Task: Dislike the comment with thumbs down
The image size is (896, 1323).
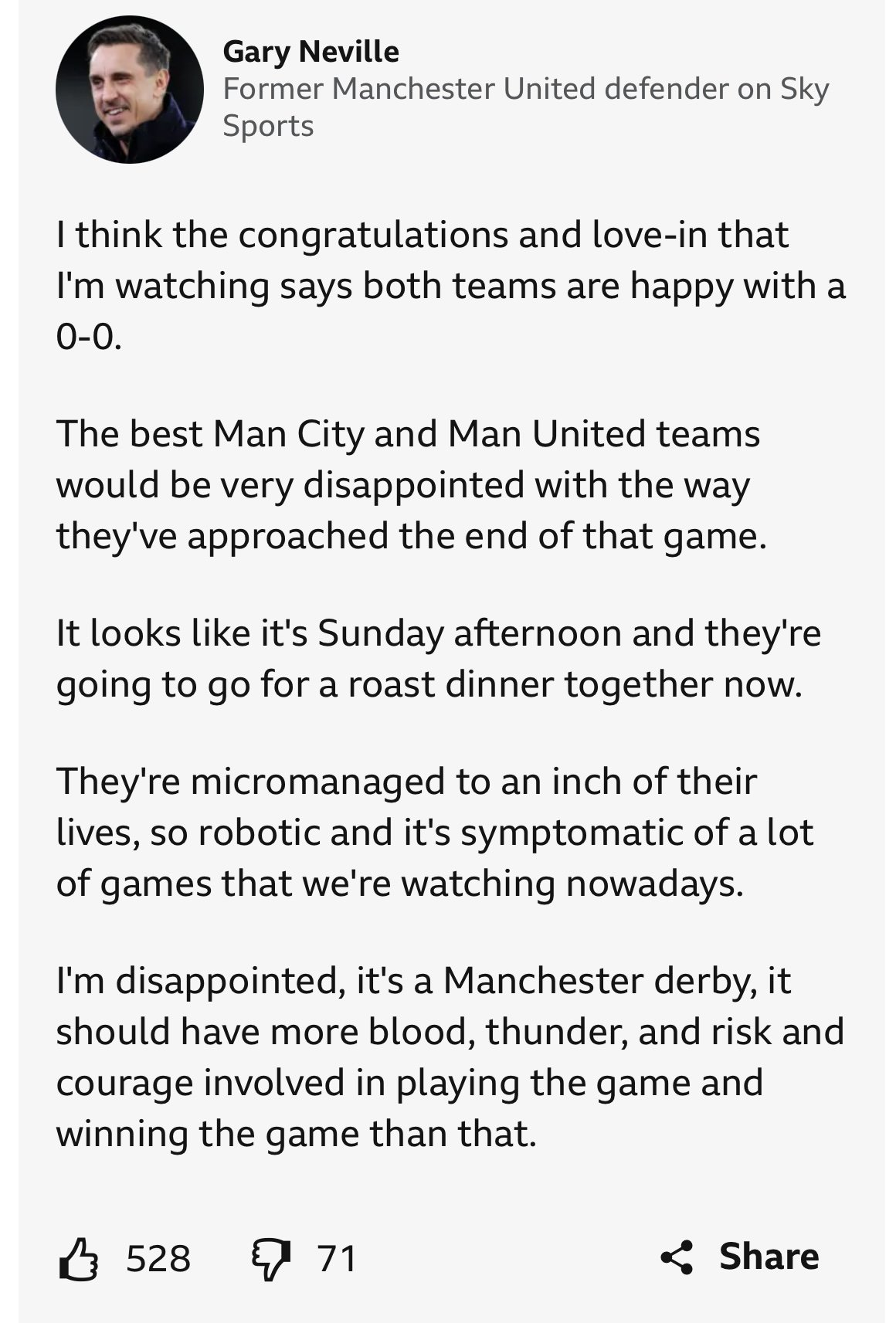Action: coord(271,1258)
